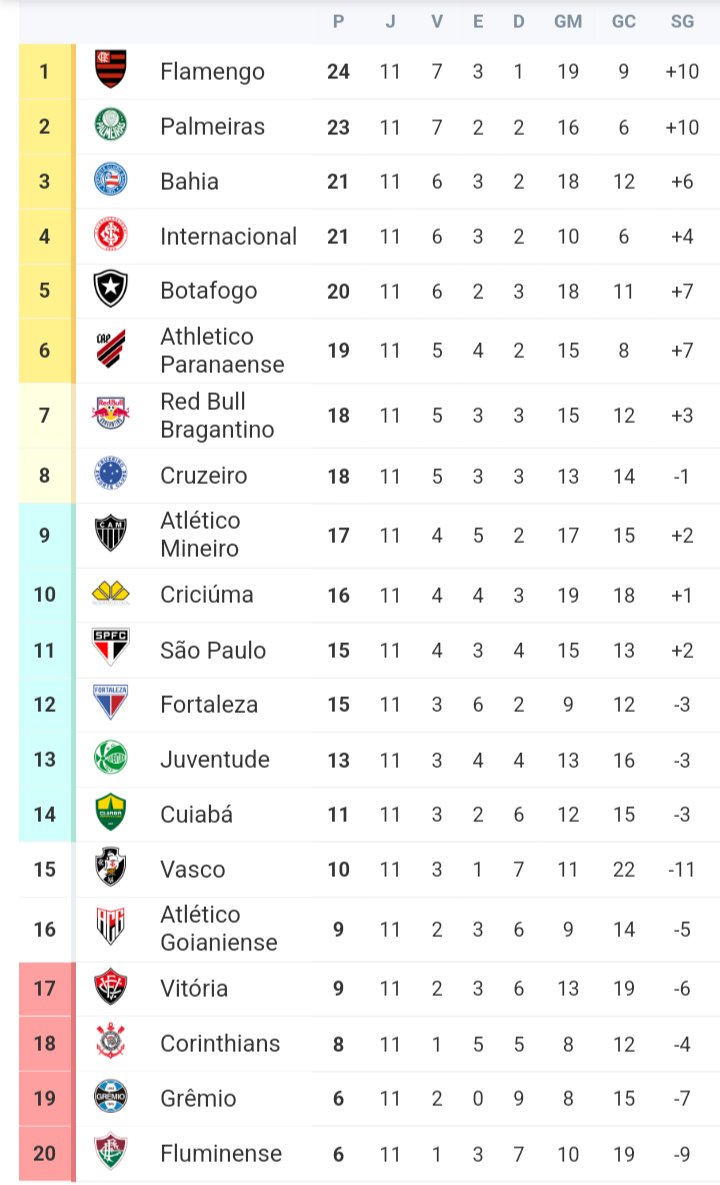The image size is (720, 1185).
Task: Select Criciúma in the table
Action: 206,595
